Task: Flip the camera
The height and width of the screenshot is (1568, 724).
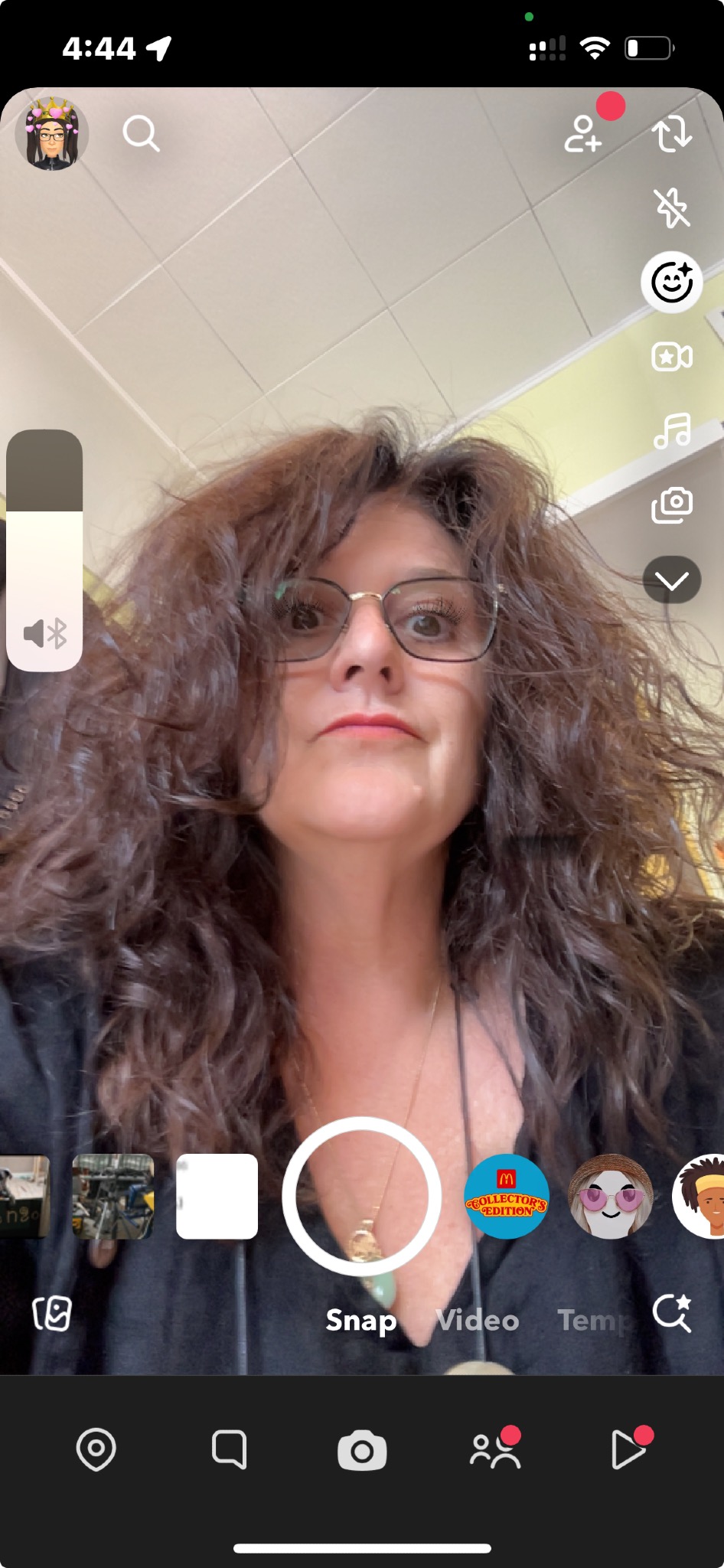Action: click(672, 135)
